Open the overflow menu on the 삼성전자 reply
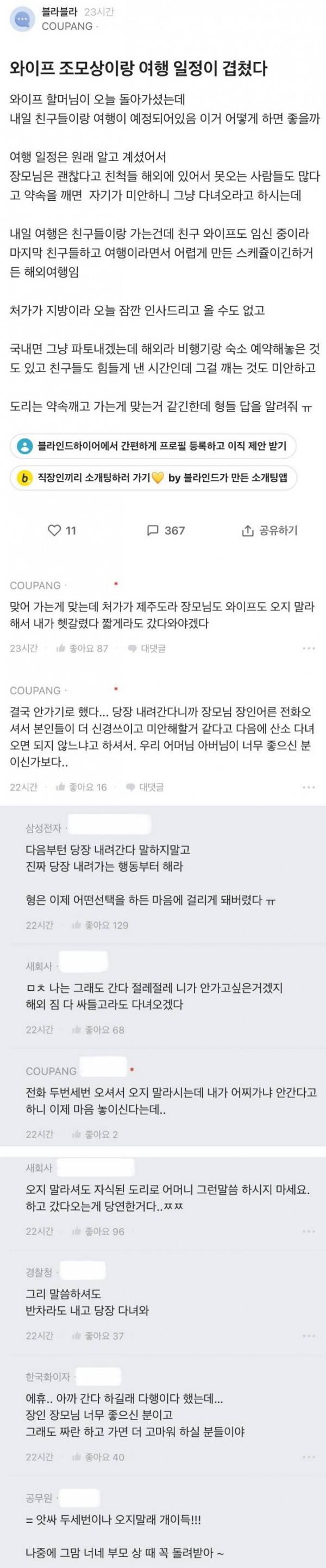This screenshot has width=326, height=1568. (309, 924)
